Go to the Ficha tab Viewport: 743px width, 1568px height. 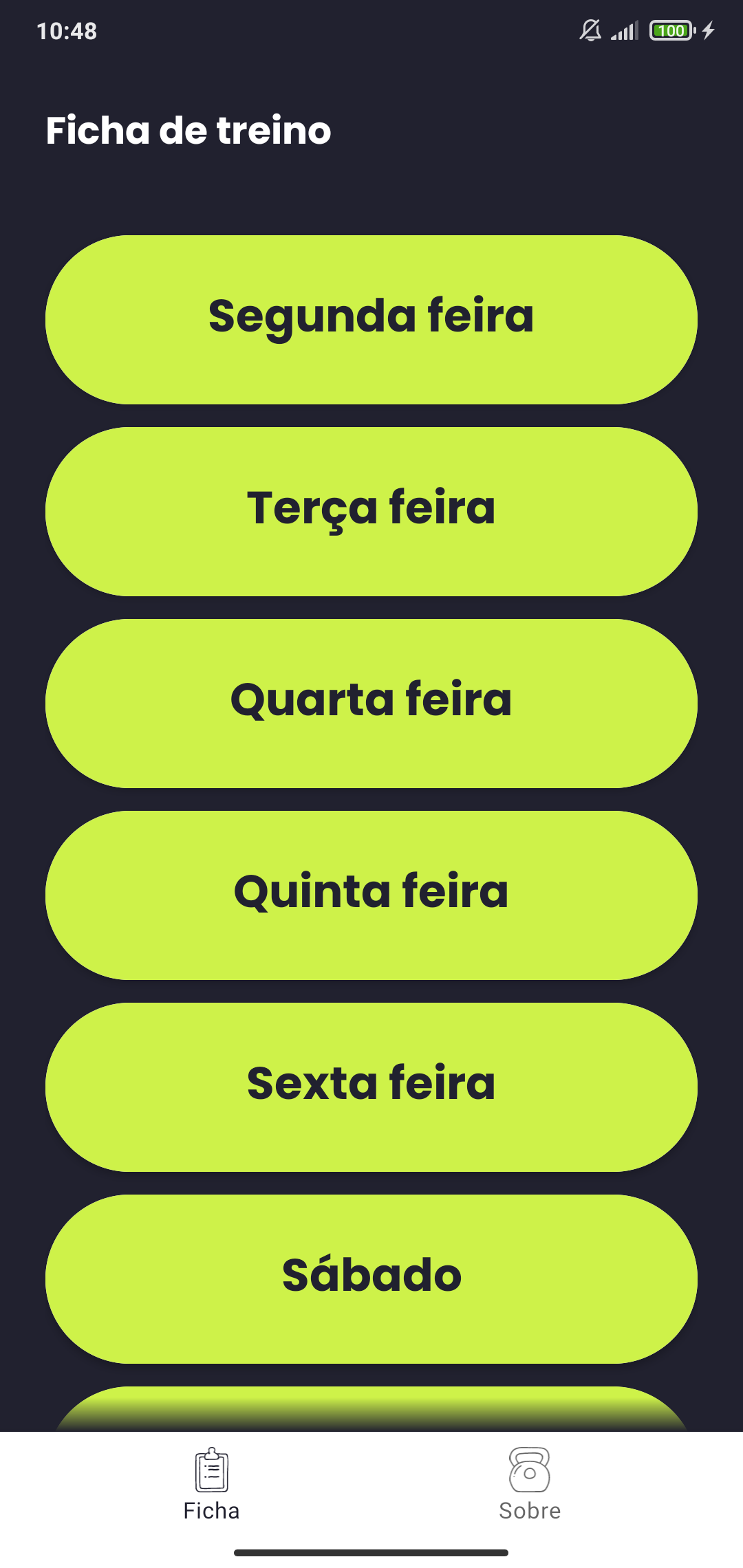pyautogui.click(x=212, y=1484)
